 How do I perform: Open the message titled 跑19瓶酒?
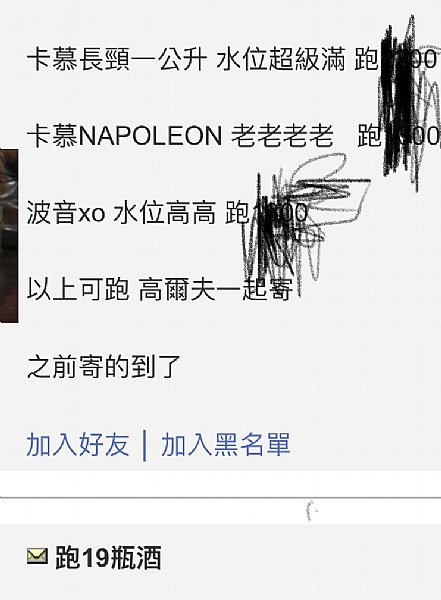coord(108,557)
